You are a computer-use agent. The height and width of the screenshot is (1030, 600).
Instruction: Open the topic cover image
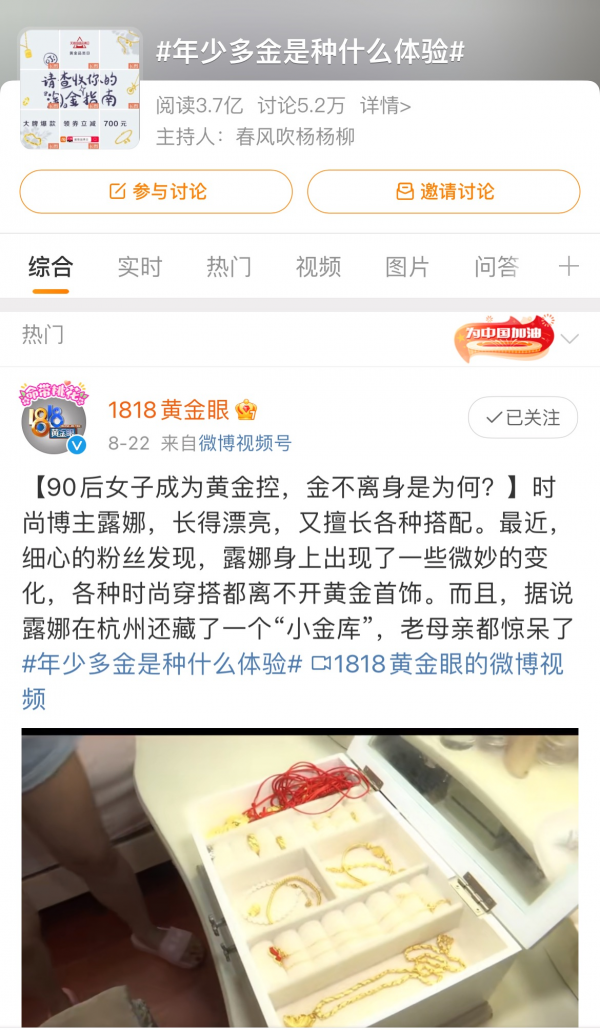point(80,88)
